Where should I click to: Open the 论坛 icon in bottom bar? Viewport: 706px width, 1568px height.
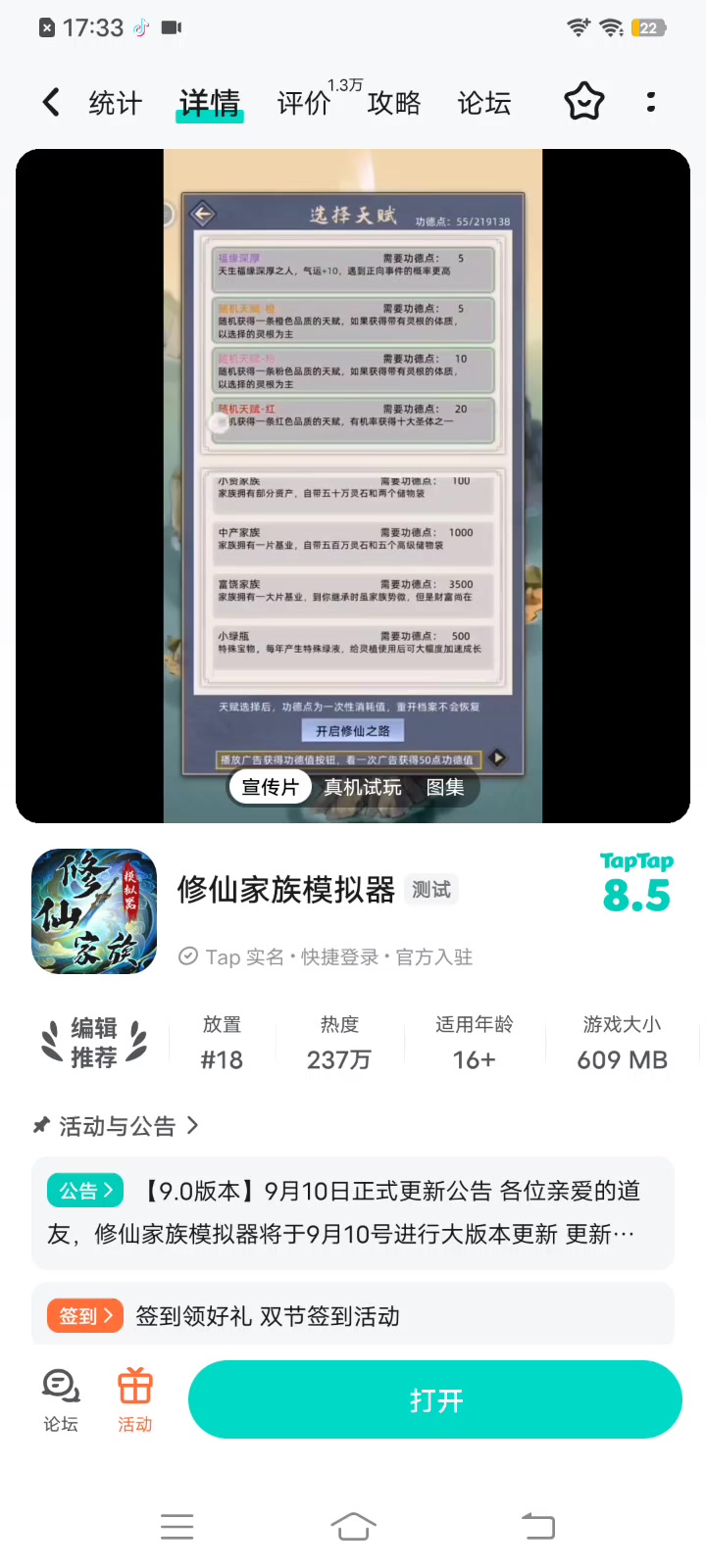pyautogui.click(x=61, y=1399)
